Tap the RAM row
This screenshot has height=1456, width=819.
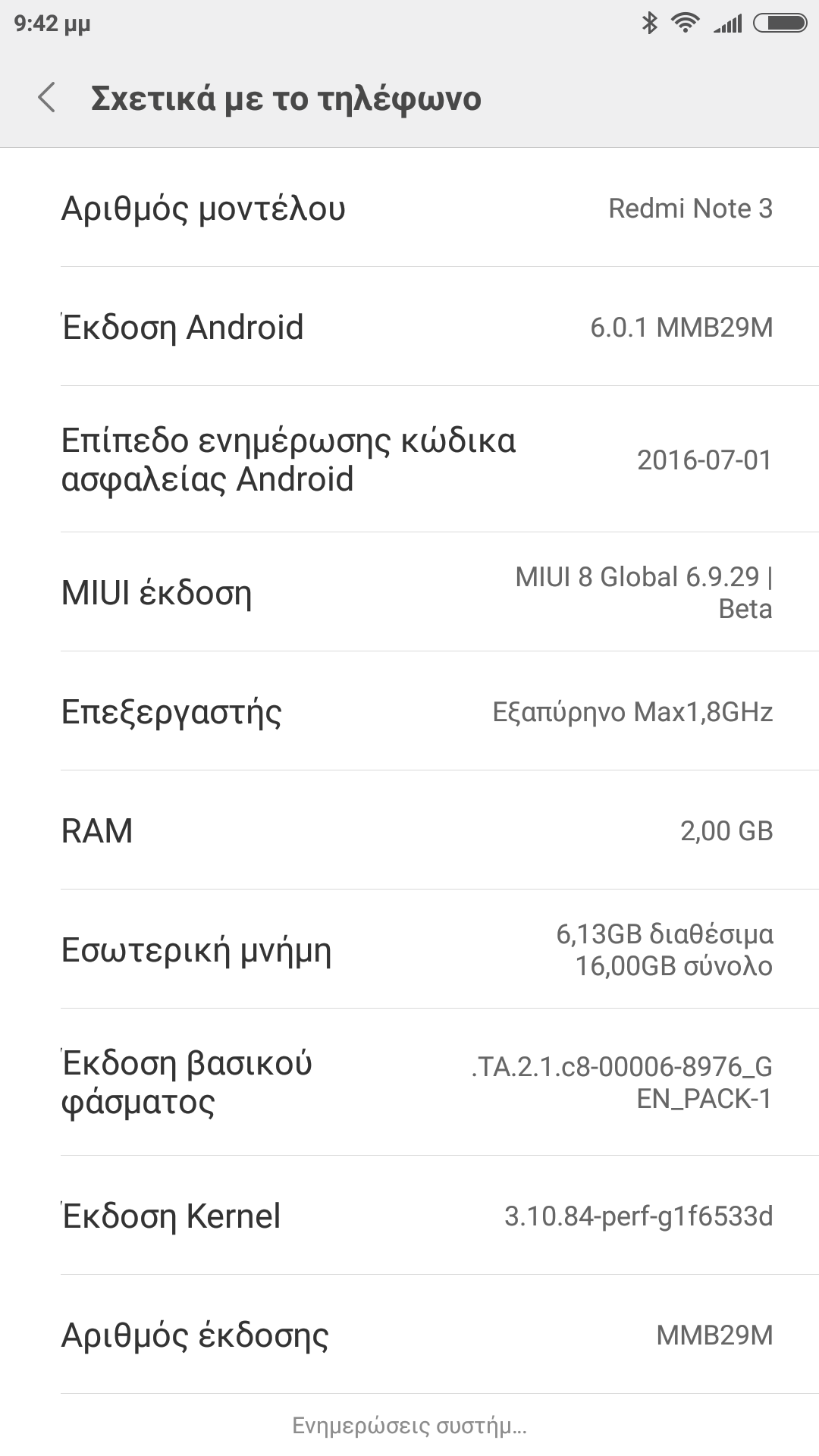(x=409, y=830)
